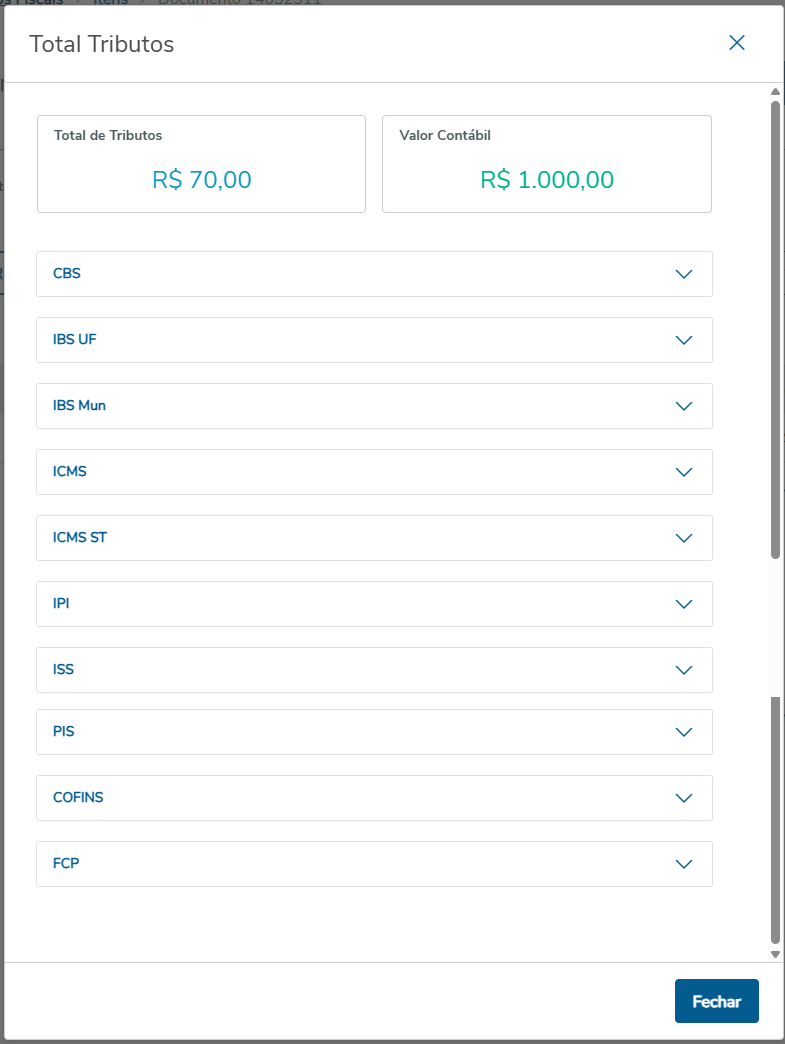Screen dimensions: 785x1044
Task: Close the Total Tributos dialog with X
Action: [x=737, y=42]
